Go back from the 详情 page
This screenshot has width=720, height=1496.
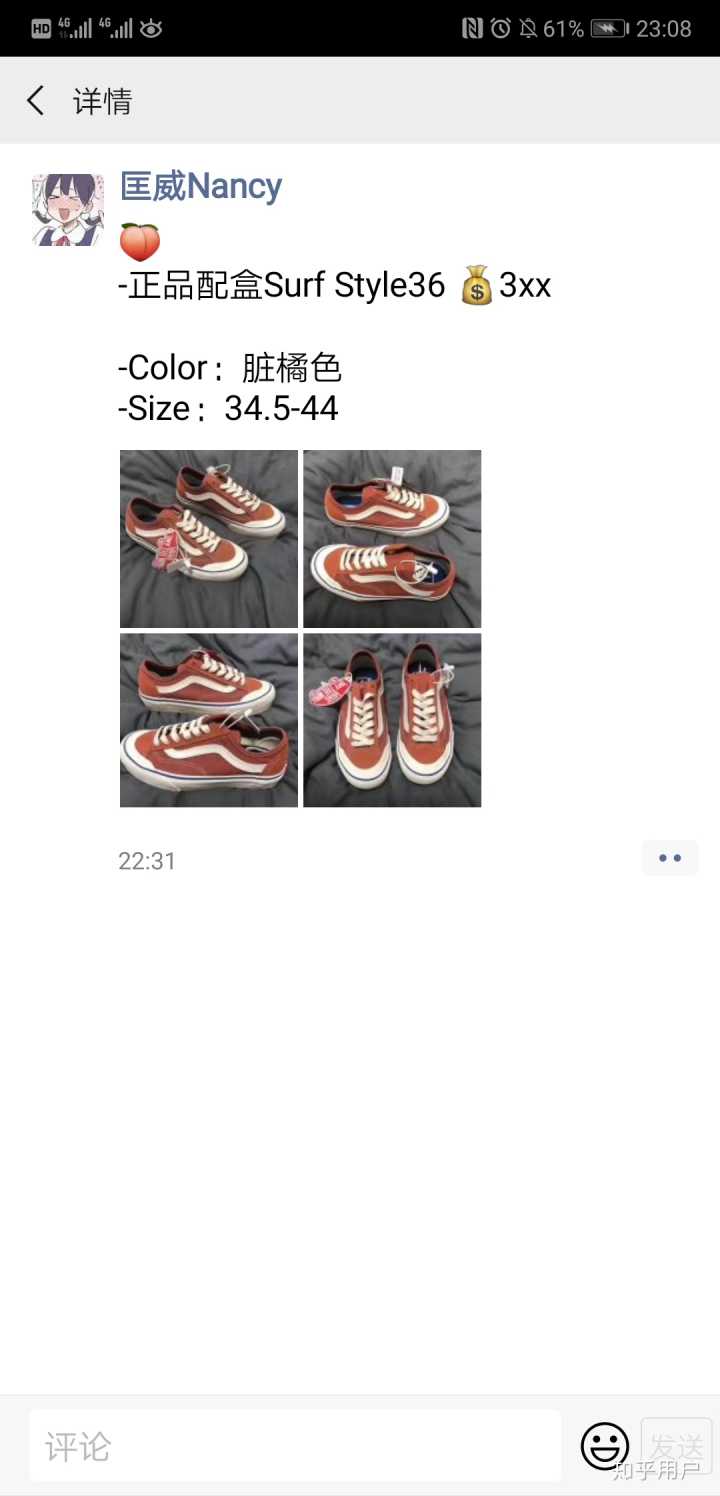[36, 101]
